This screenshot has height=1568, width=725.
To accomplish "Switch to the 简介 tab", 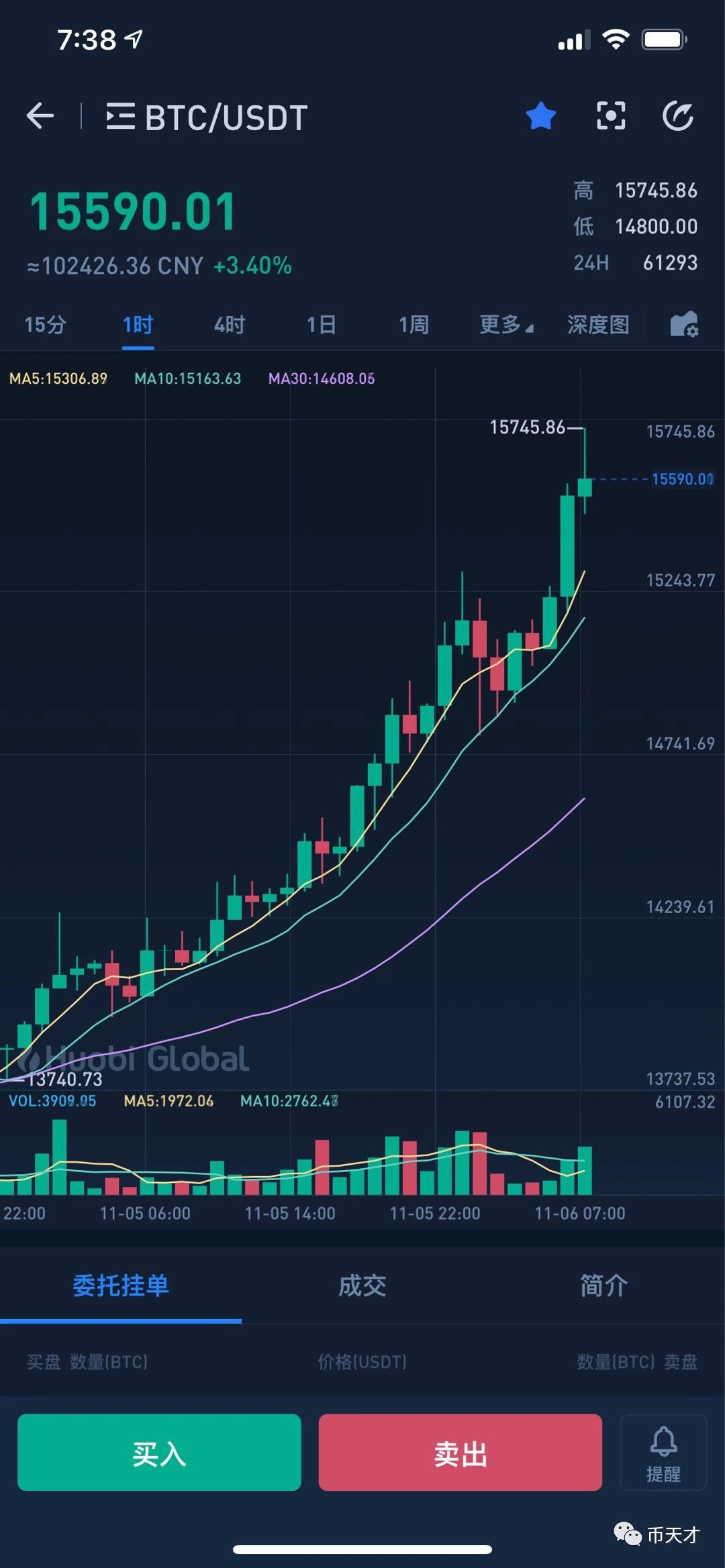I will [604, 1286].
